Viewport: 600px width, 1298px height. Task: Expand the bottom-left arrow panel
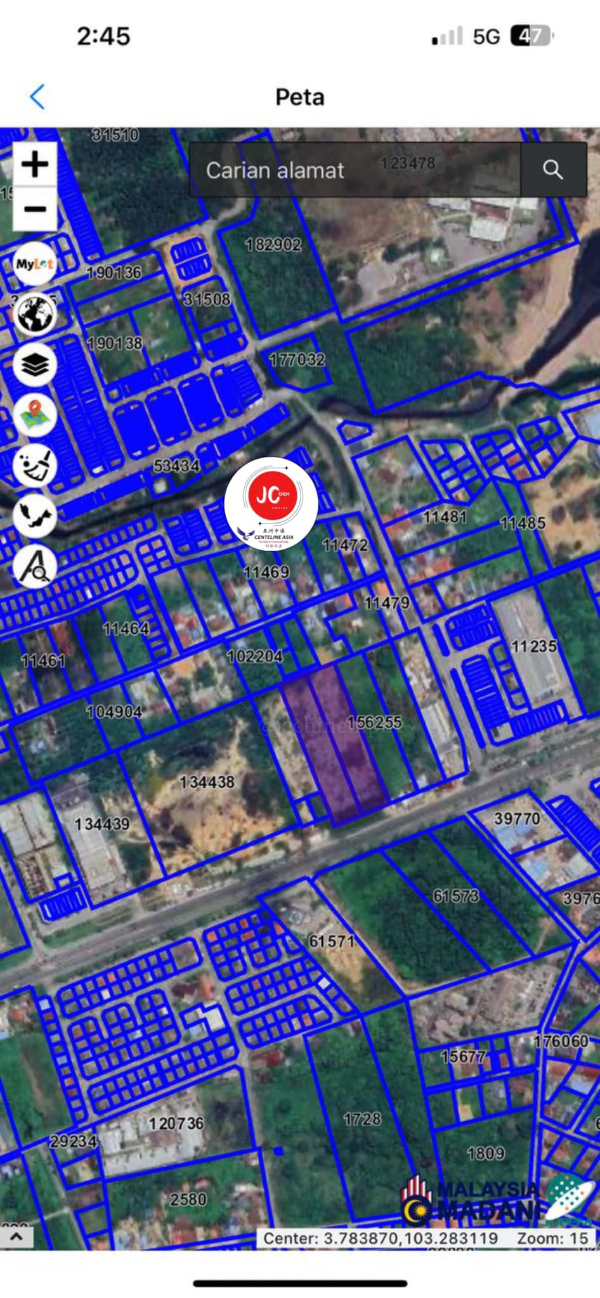(x=16, y=1237)
